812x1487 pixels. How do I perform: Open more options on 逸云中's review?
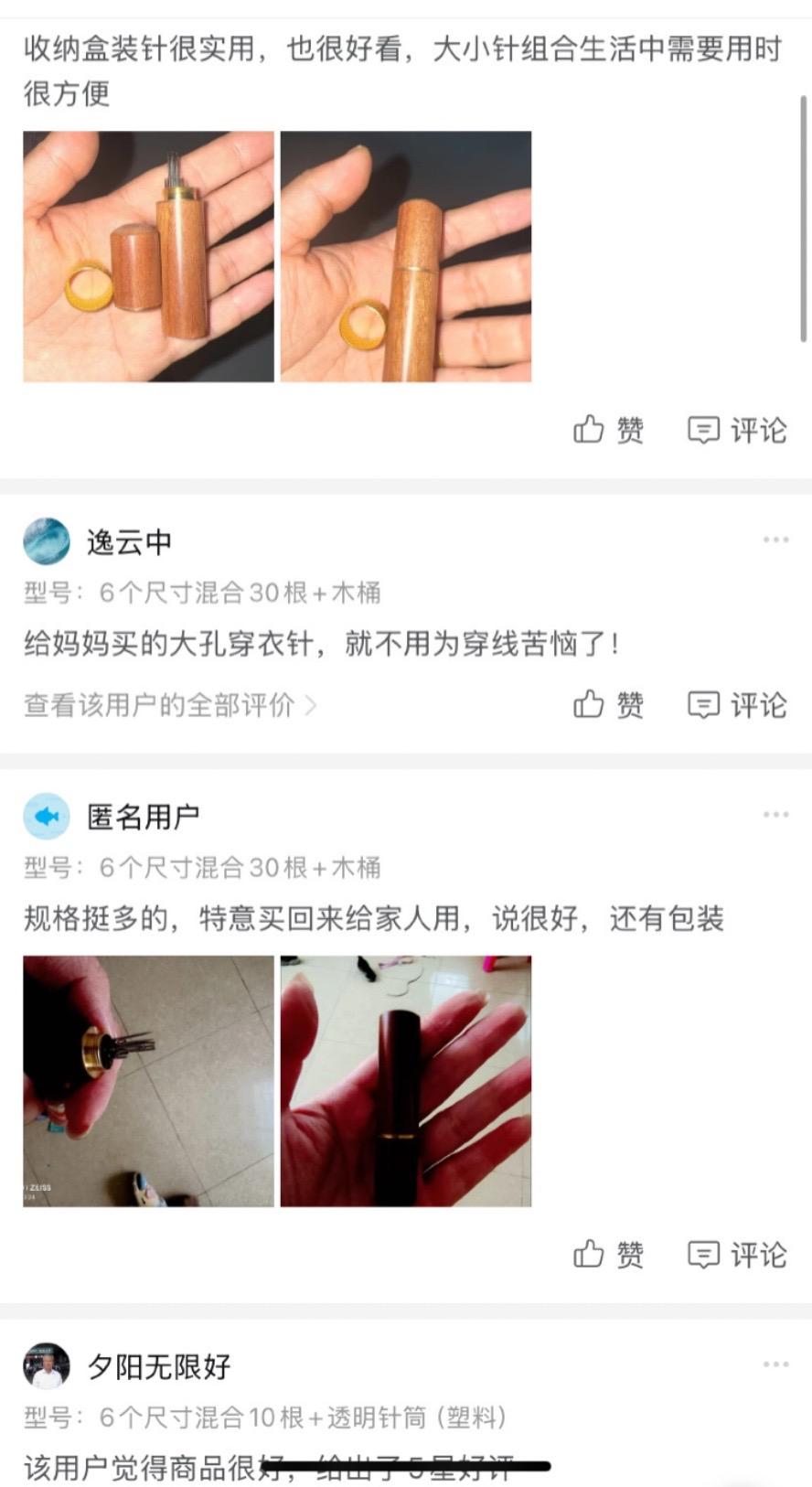tap(775, 540)
